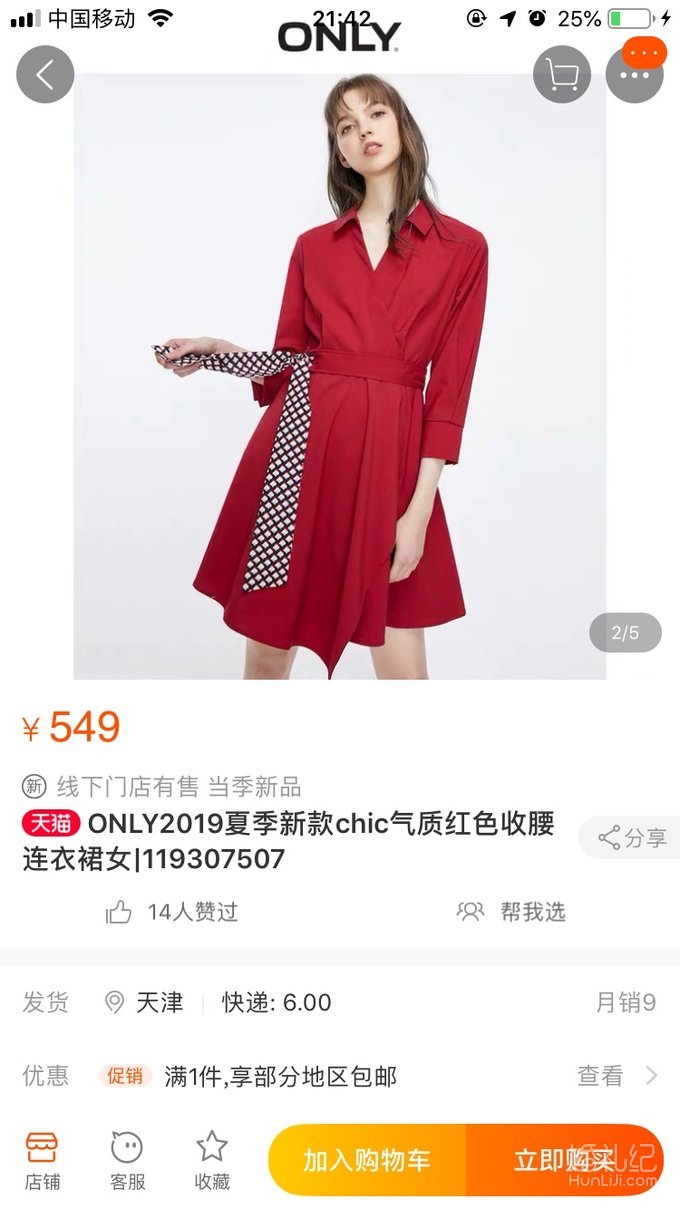Open the shopping cart icon
The height and width of the screenshot is (1209, 680).
562,74
